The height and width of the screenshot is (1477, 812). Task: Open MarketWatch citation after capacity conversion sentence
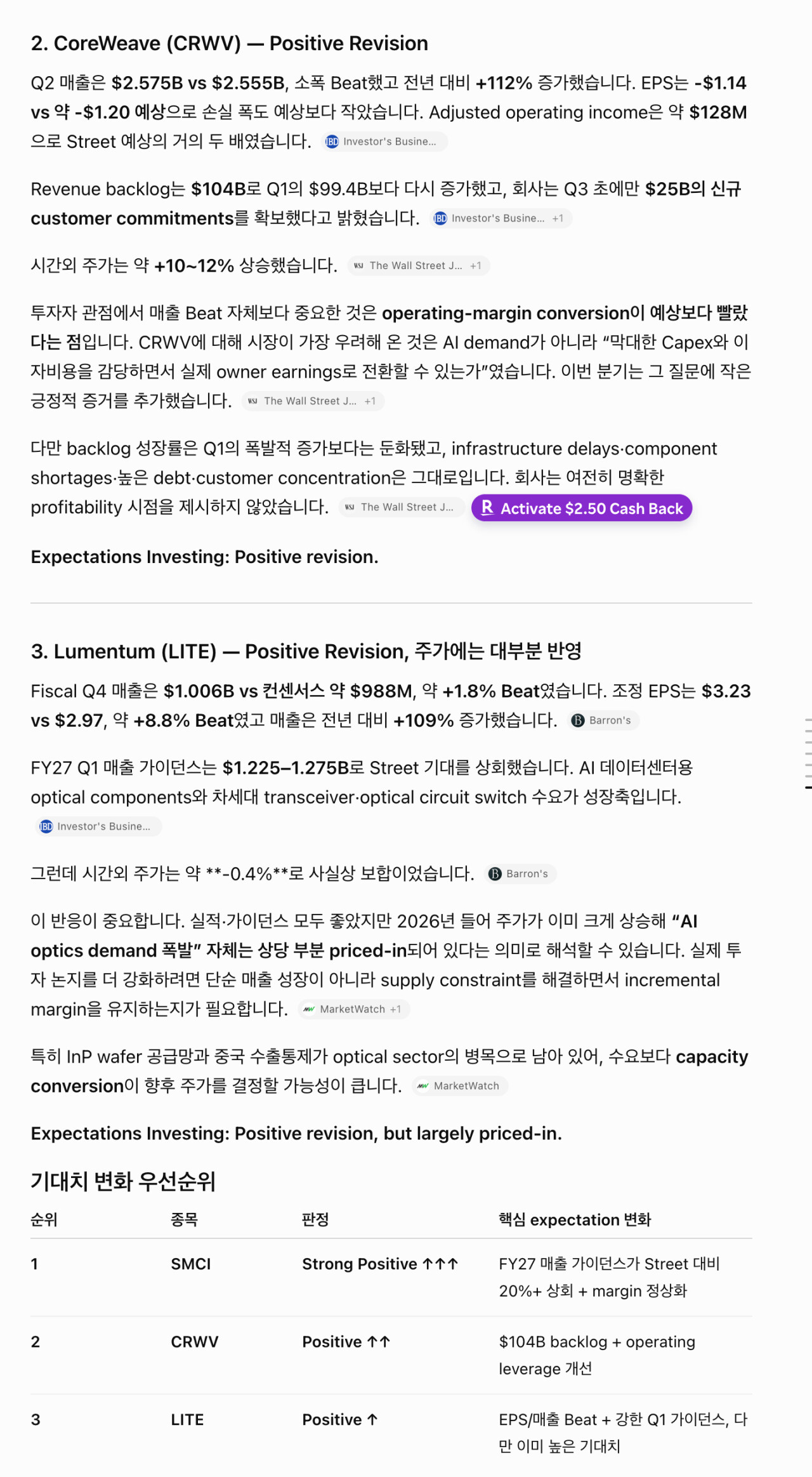[x=459, y=1086]
